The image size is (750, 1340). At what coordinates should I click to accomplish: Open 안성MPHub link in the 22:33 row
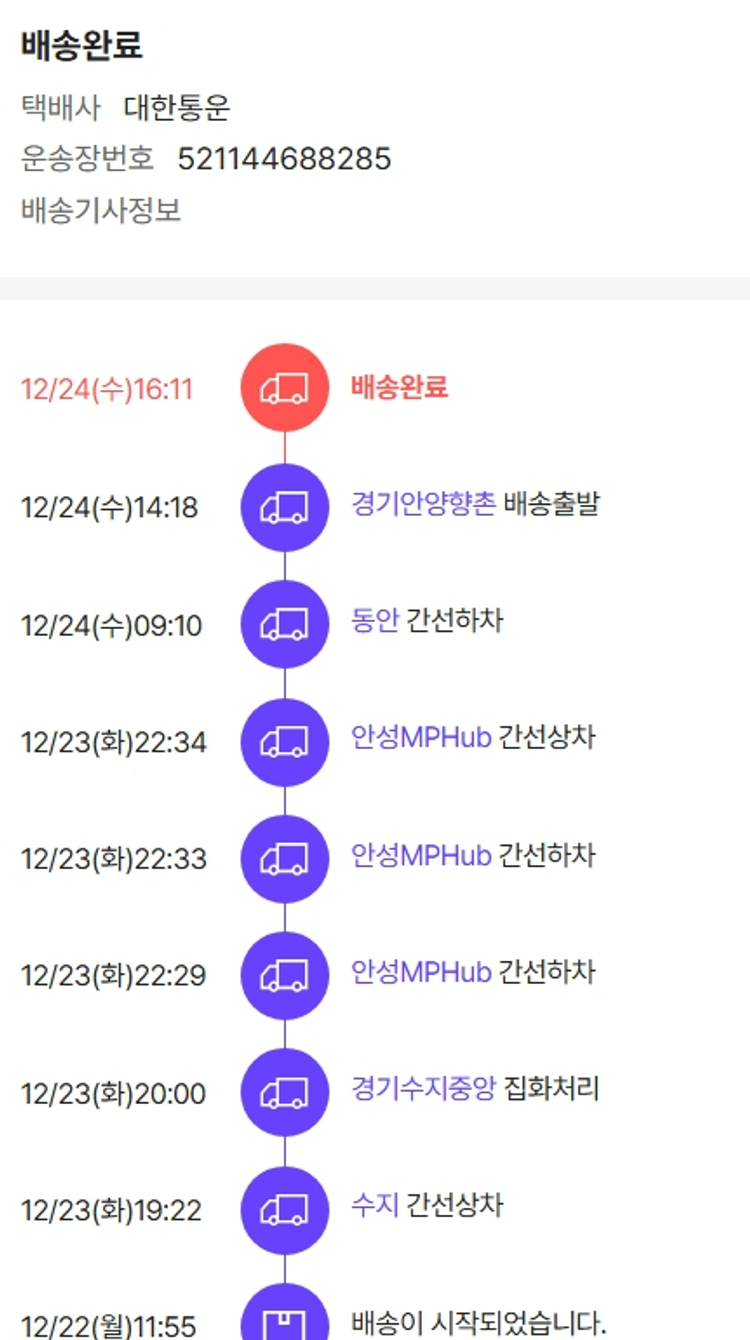420,856
